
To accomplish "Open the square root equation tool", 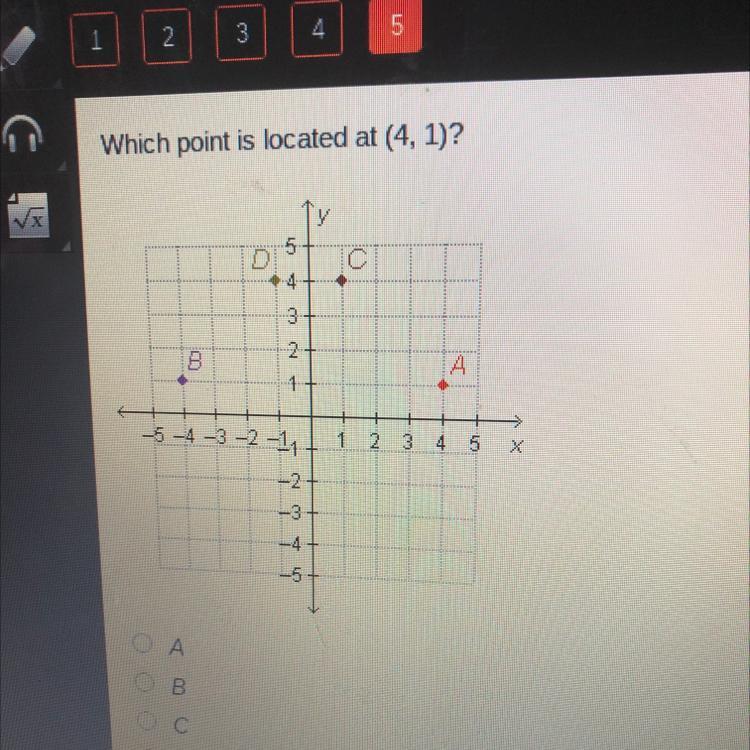I will click(x=26, y=215).
